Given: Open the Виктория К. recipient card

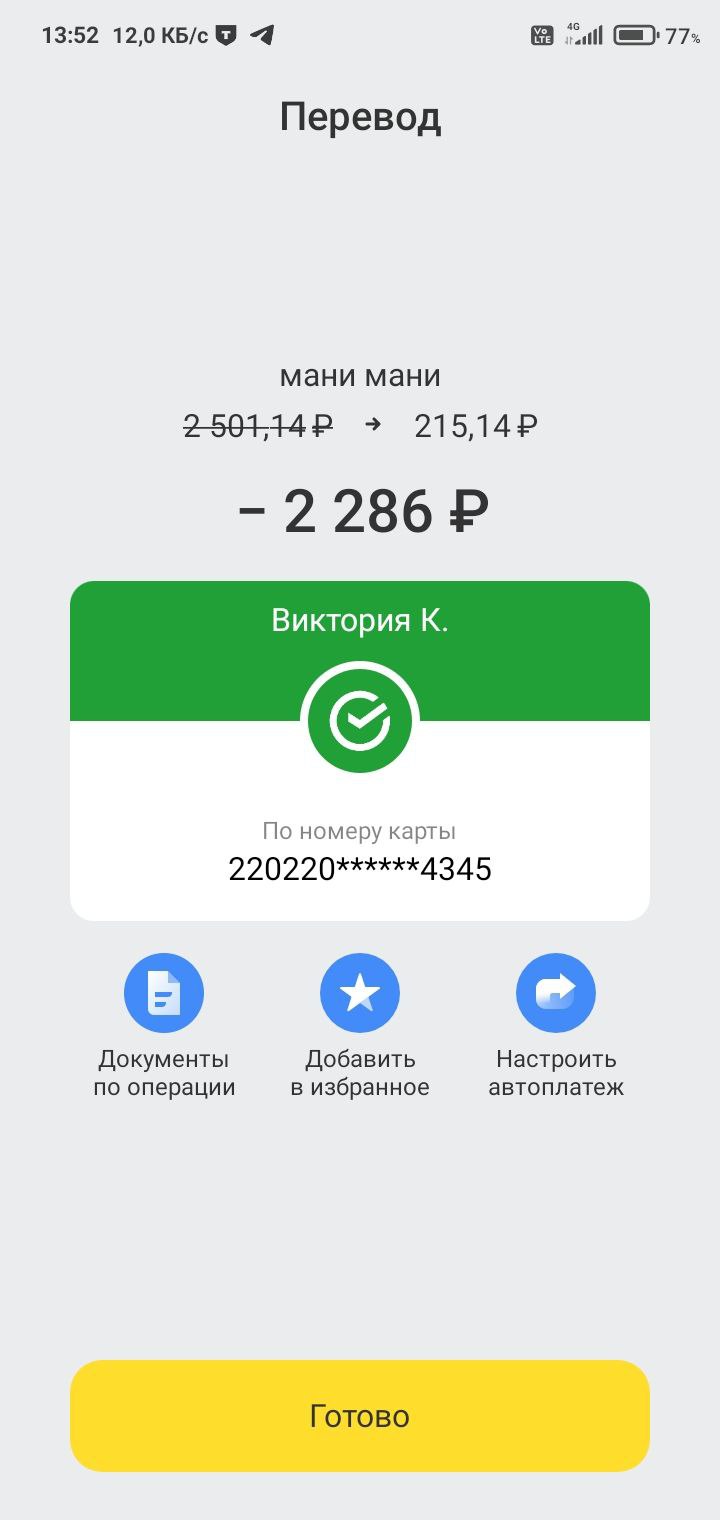Looking at the screenshot, I should click(x=360, y=751).
